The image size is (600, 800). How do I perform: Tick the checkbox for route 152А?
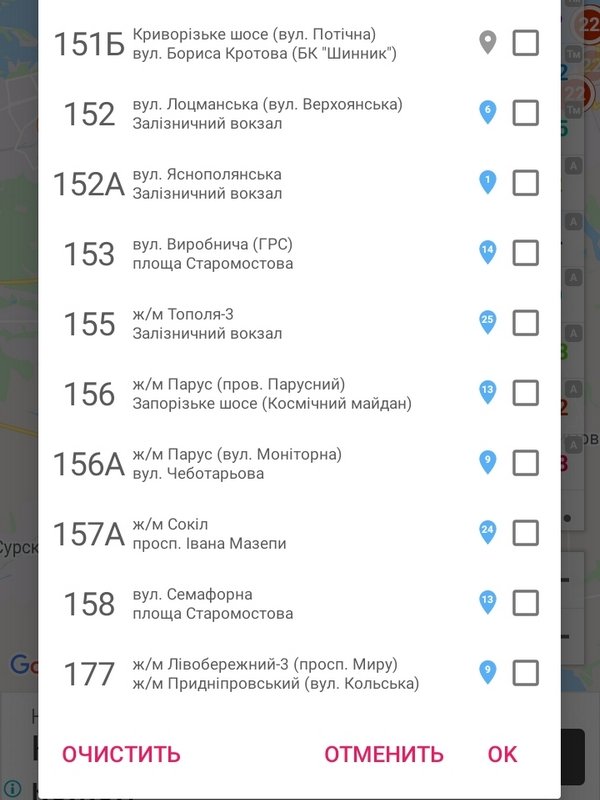[x=525, y=183]
